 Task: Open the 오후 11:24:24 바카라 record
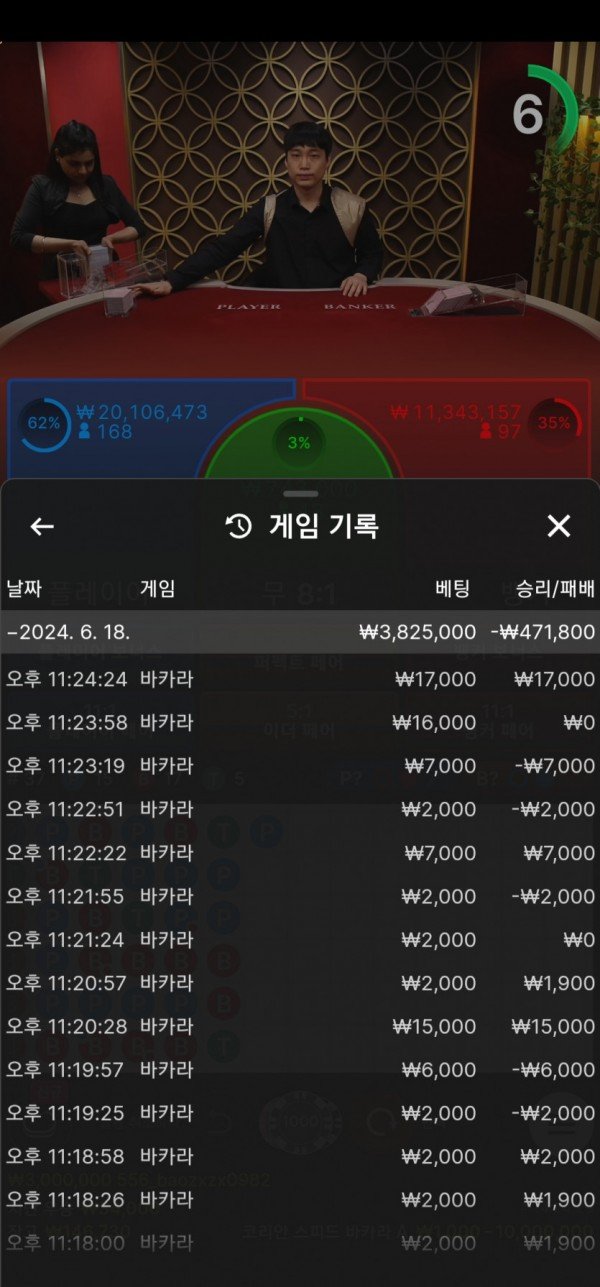click(x=300, y=679)
